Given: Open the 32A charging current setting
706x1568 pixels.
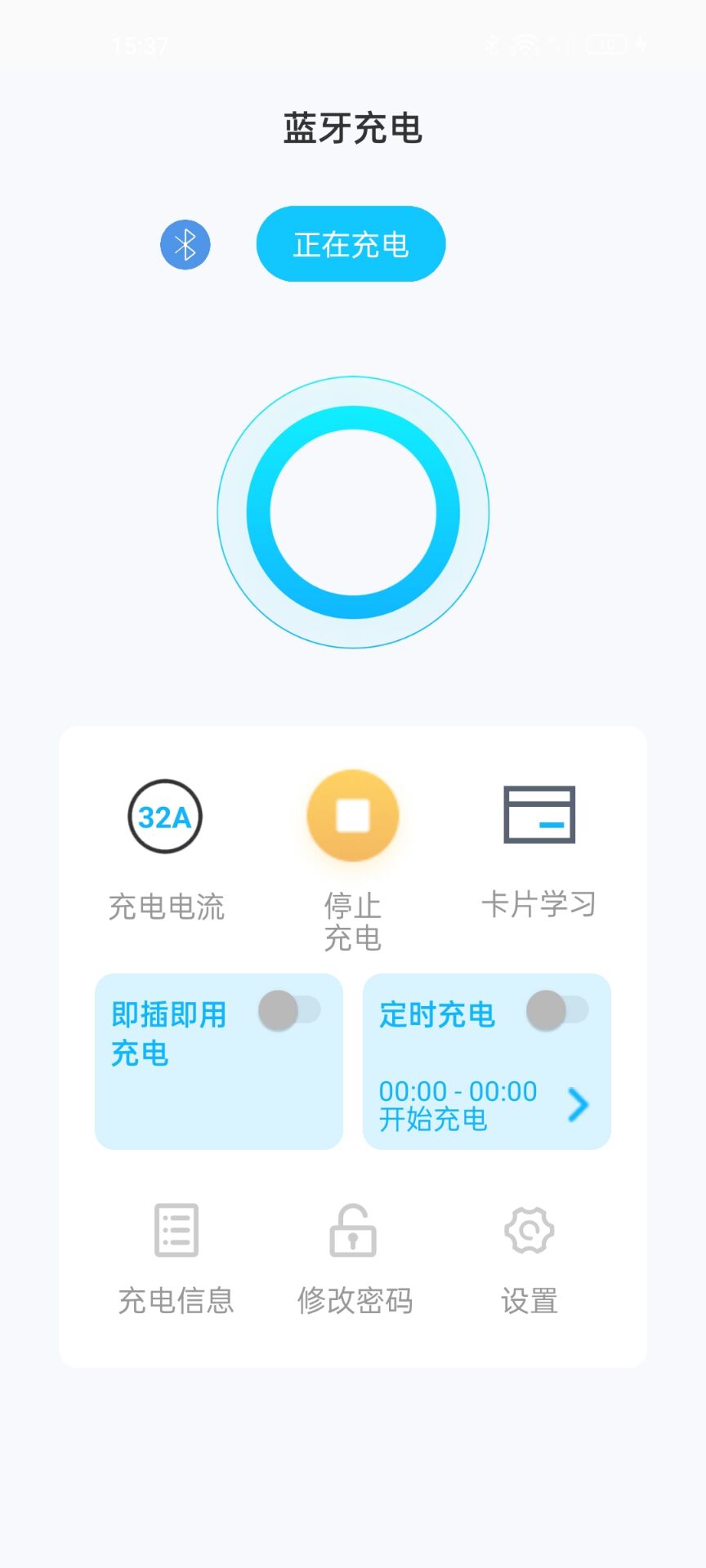Looking at the screenshot, I should click(165, 816).
